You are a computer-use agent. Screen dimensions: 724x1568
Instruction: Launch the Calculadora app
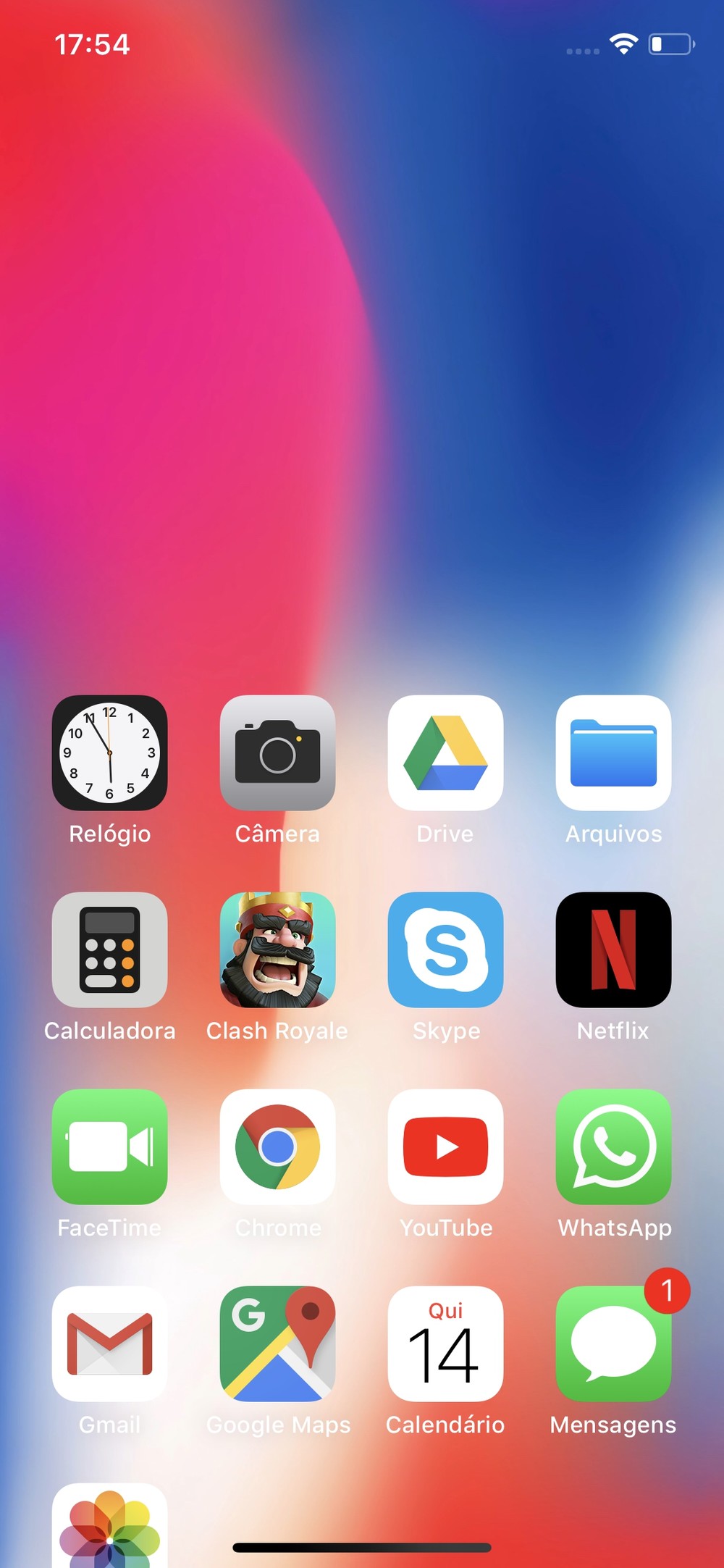tap(109, 949)
